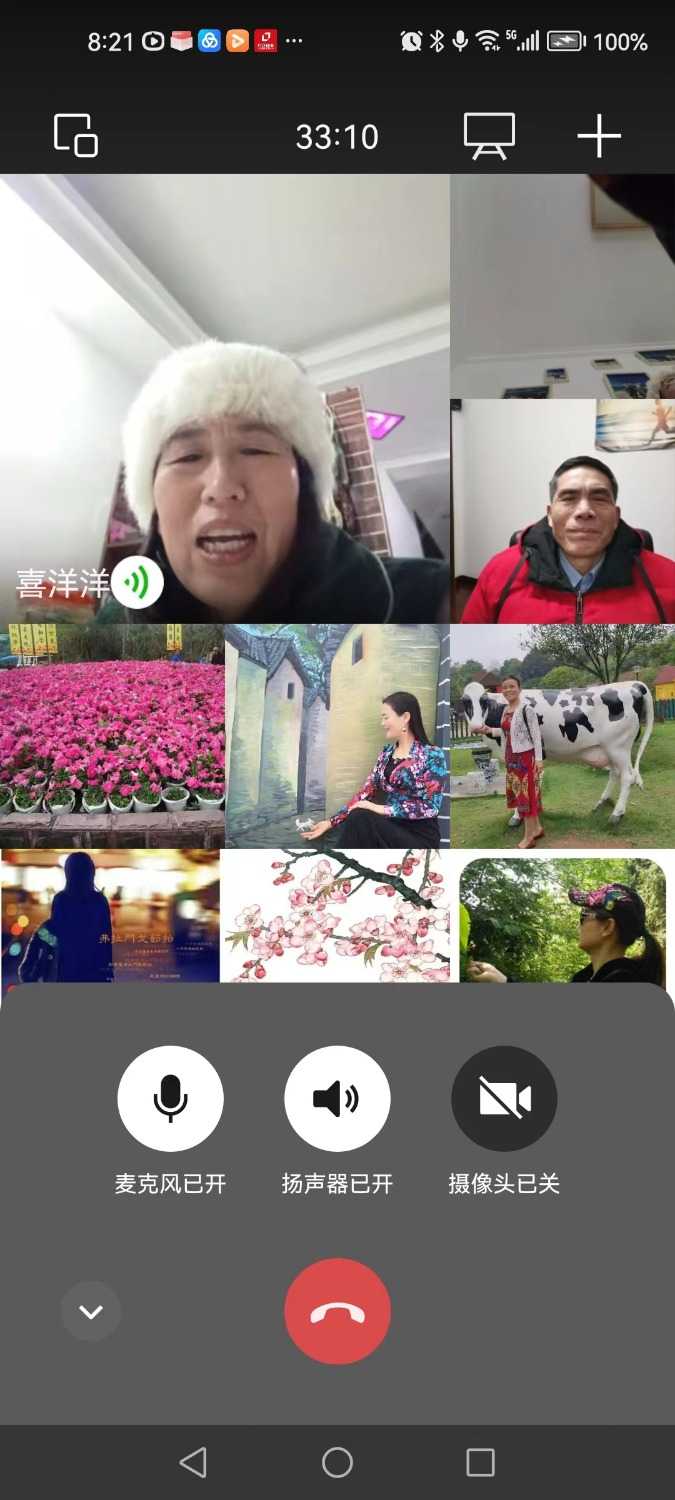
Task: Hang up the group call
Action: pyautogui.click(x=337, y=1311)
